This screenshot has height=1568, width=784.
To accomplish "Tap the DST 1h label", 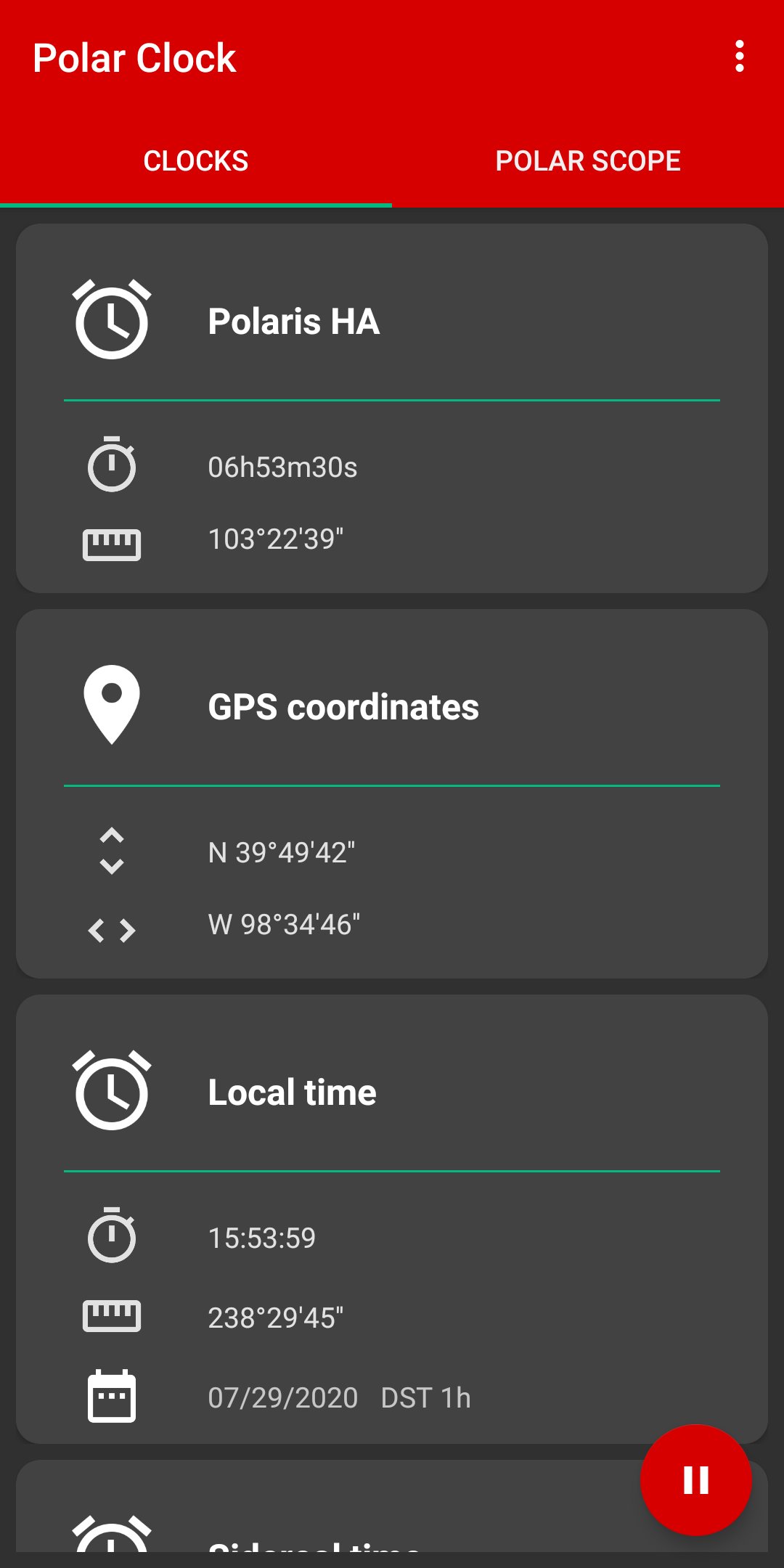I will point(425,1395).
